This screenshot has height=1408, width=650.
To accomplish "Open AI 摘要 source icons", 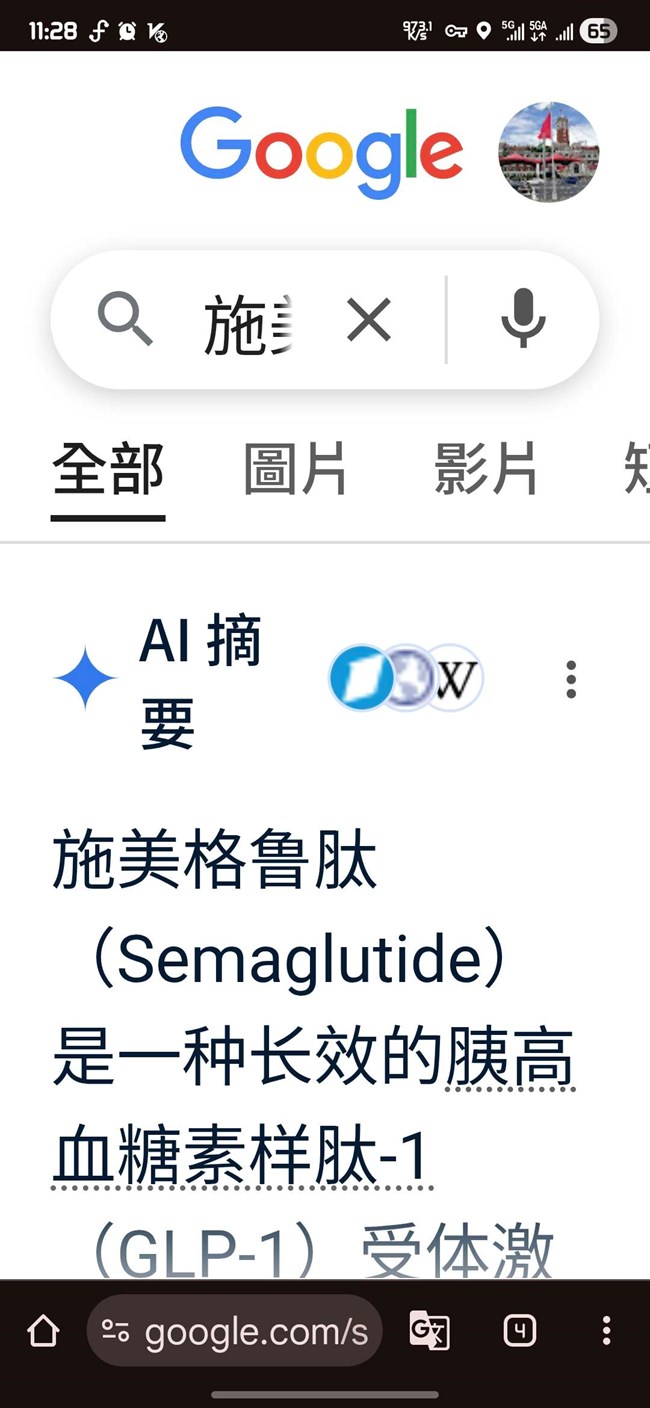I will click(x=406, y=679).
